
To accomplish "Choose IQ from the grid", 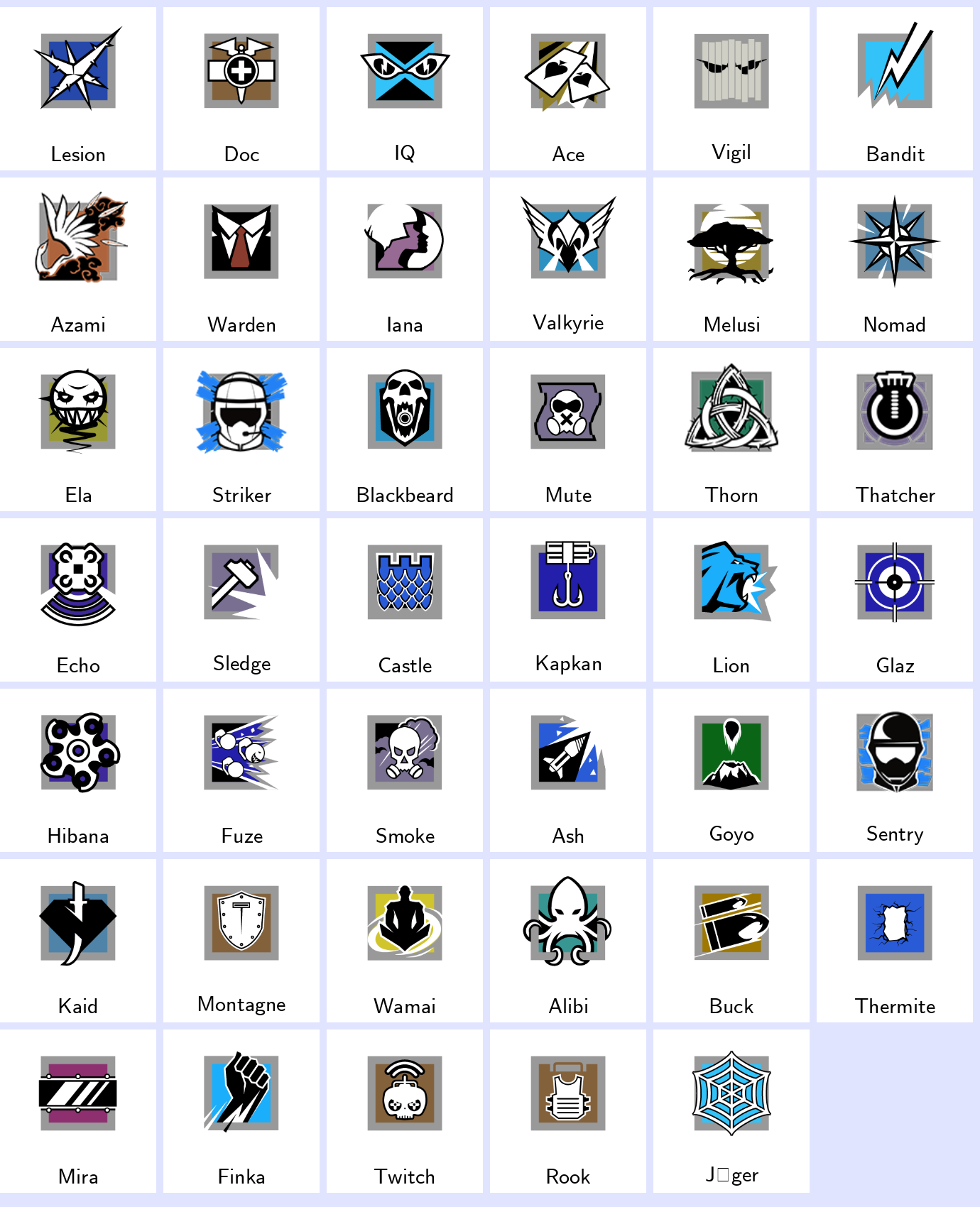I will (405, 89).
